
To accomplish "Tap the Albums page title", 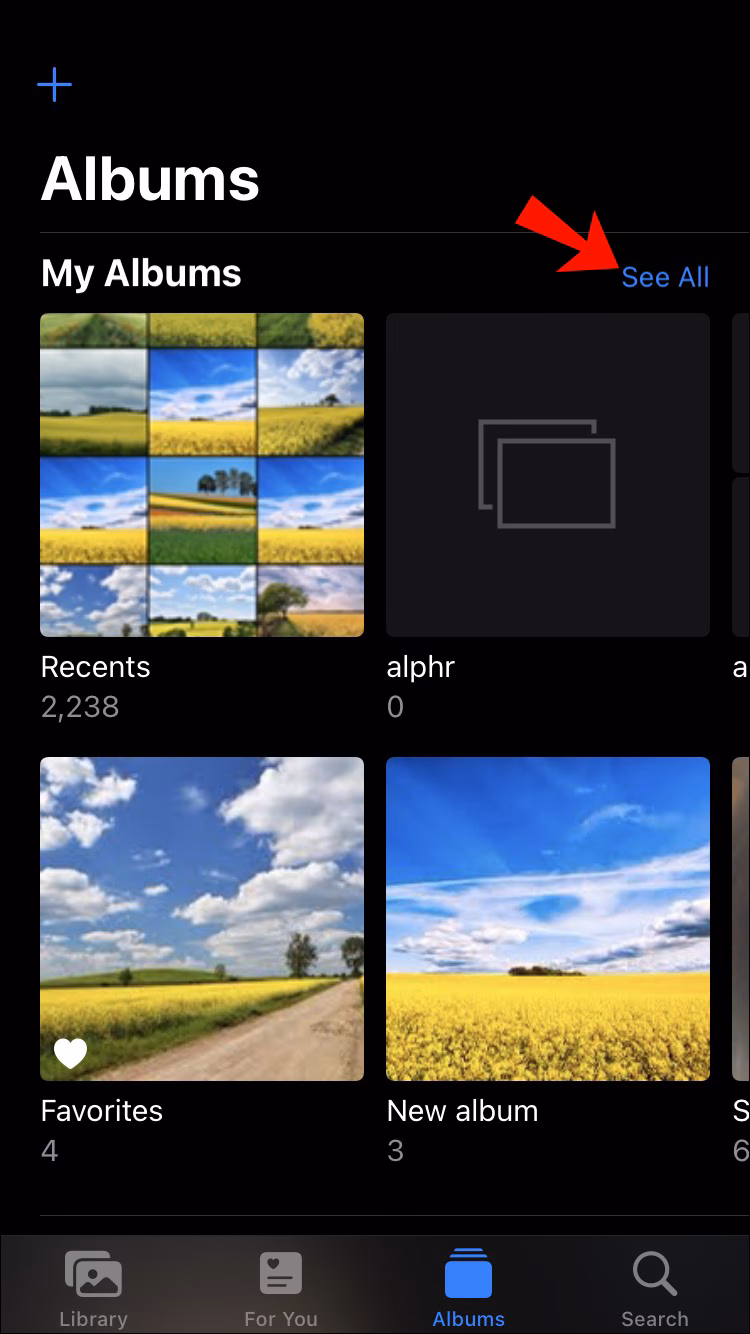I will [149, 180].
